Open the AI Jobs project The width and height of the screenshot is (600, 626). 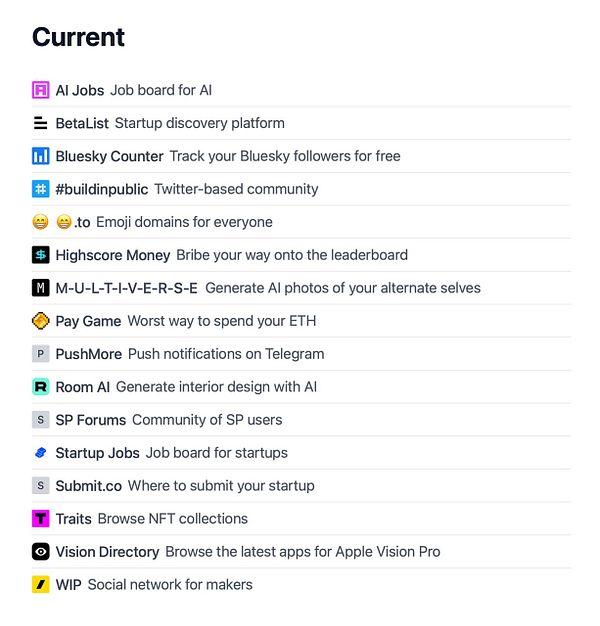[79, 90]
